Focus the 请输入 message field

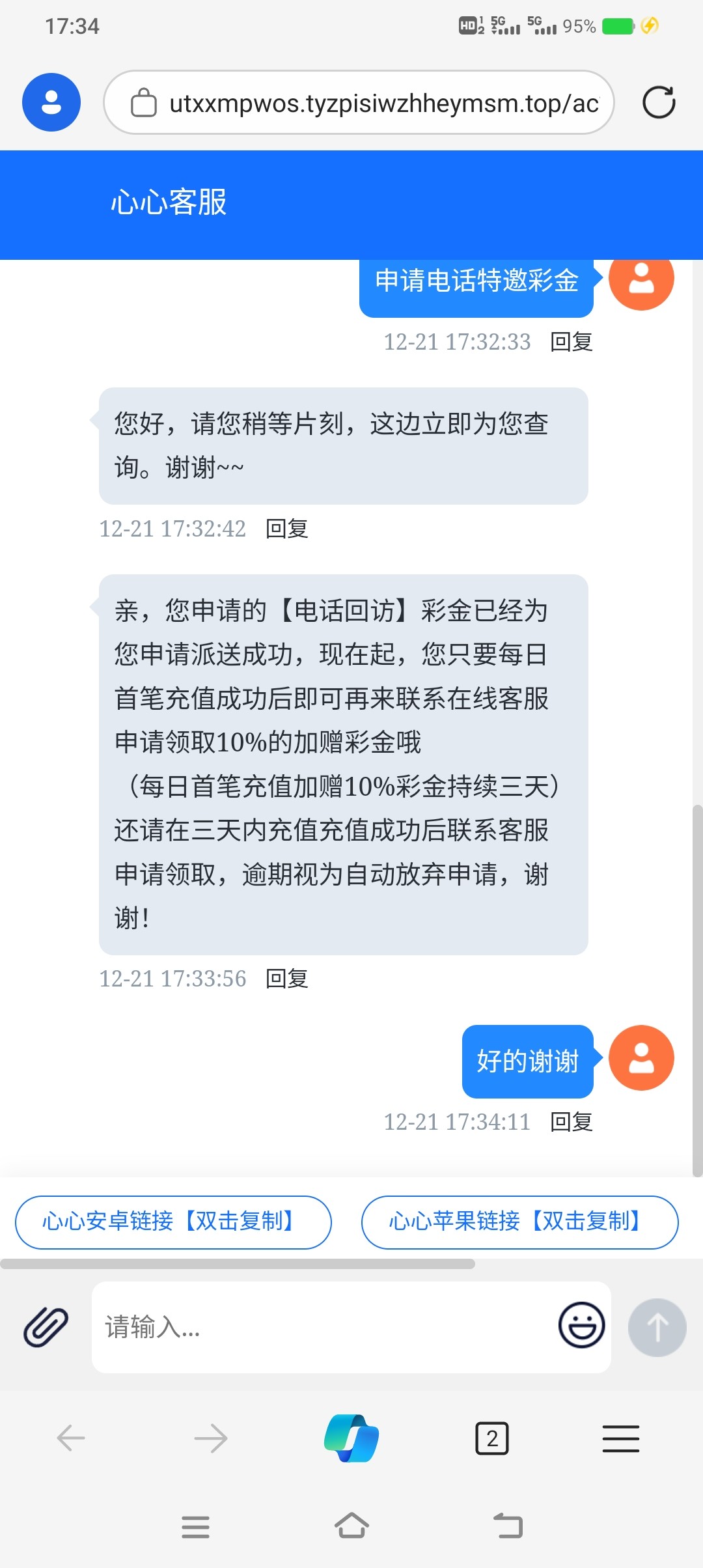coord(322,1327)
